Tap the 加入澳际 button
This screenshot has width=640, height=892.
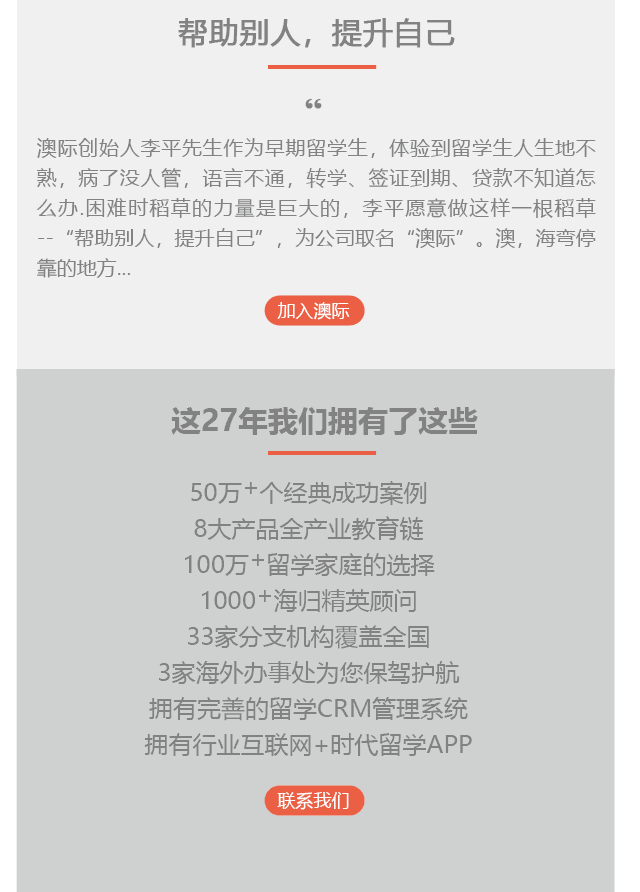click(314, 311)
